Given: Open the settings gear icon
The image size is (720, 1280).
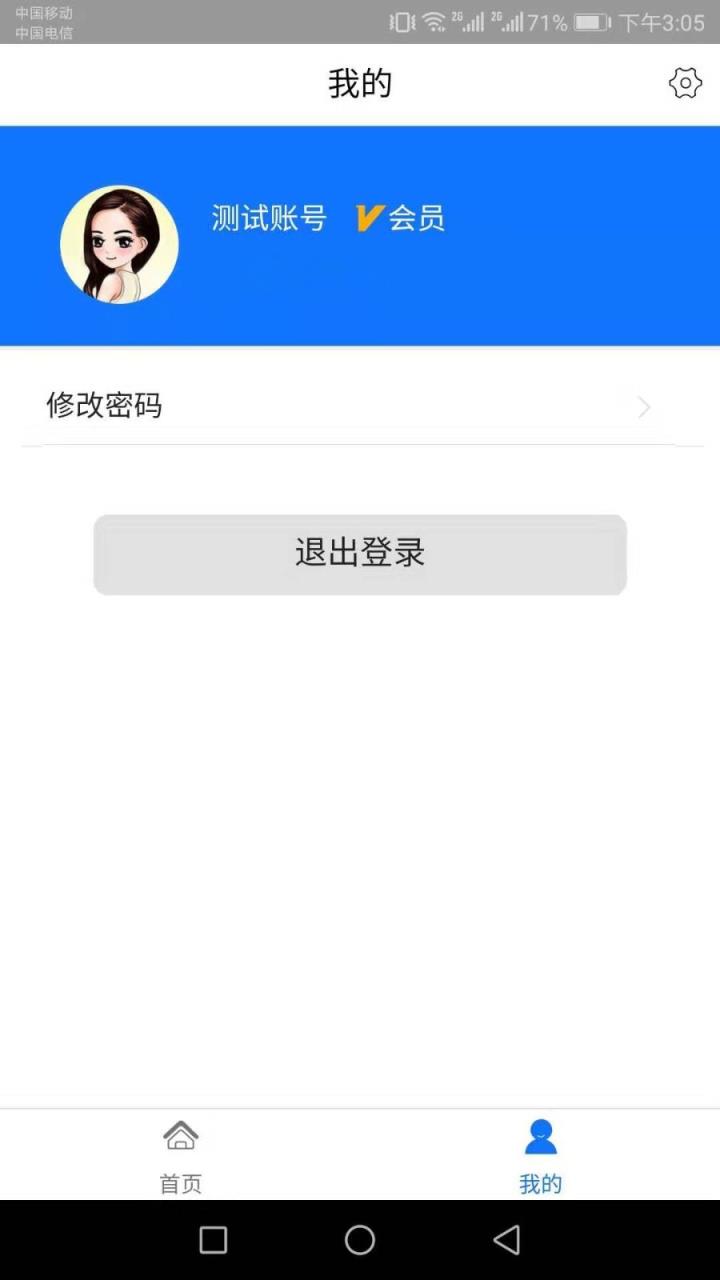Looking at the screenshot, I should click(685, 84).
